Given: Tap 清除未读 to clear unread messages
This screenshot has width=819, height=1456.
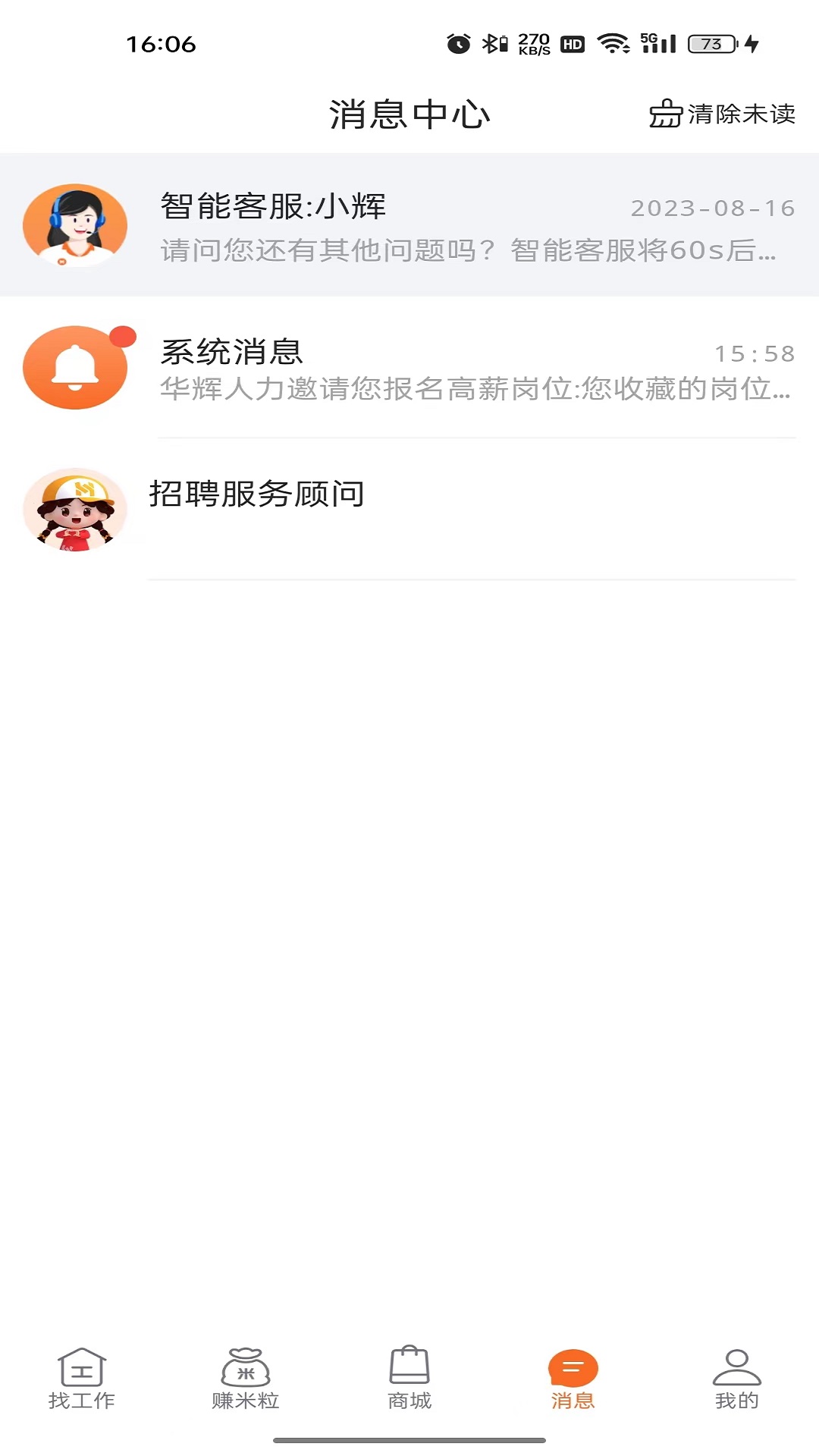Looking at the screenshot, I should pos(739,115).
